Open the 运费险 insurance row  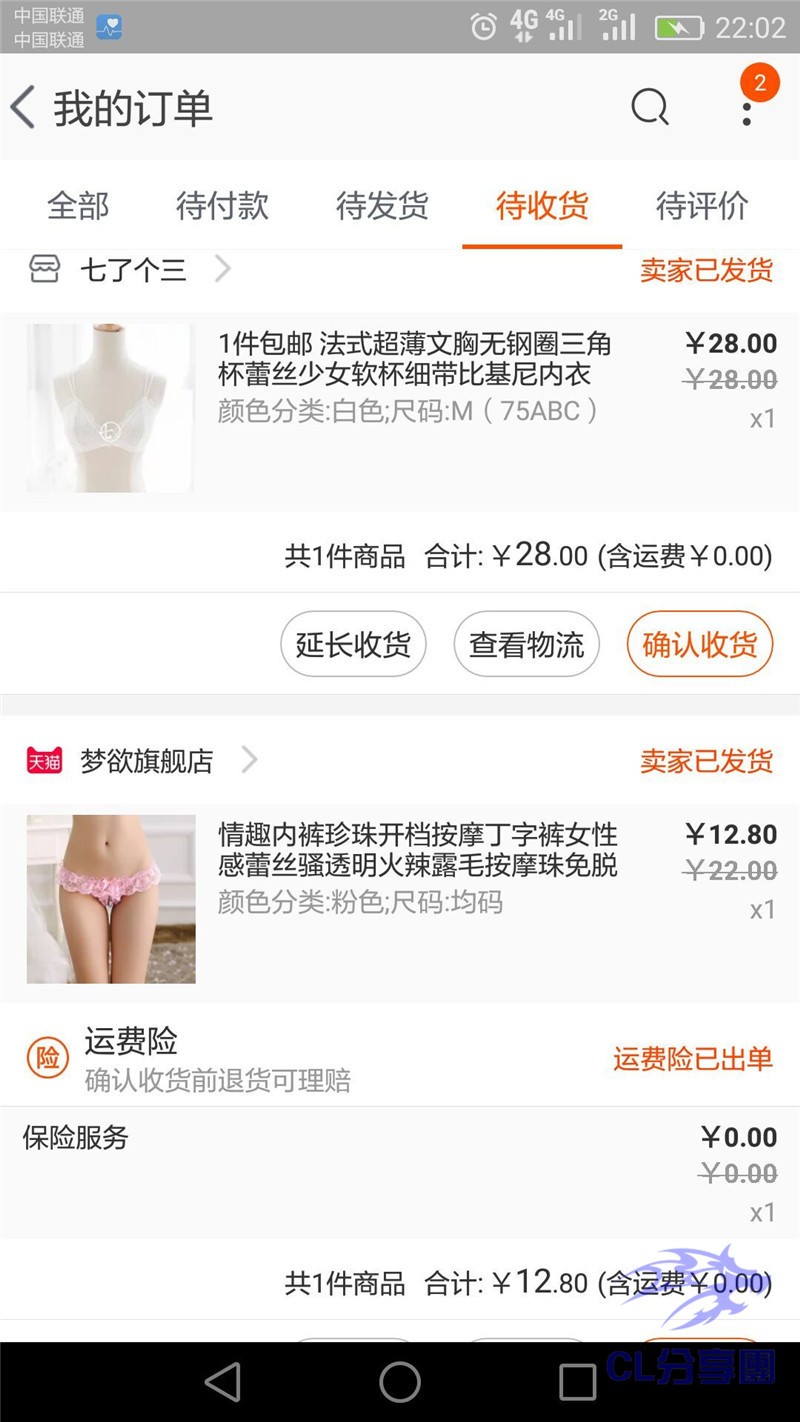coord(400,1058)
